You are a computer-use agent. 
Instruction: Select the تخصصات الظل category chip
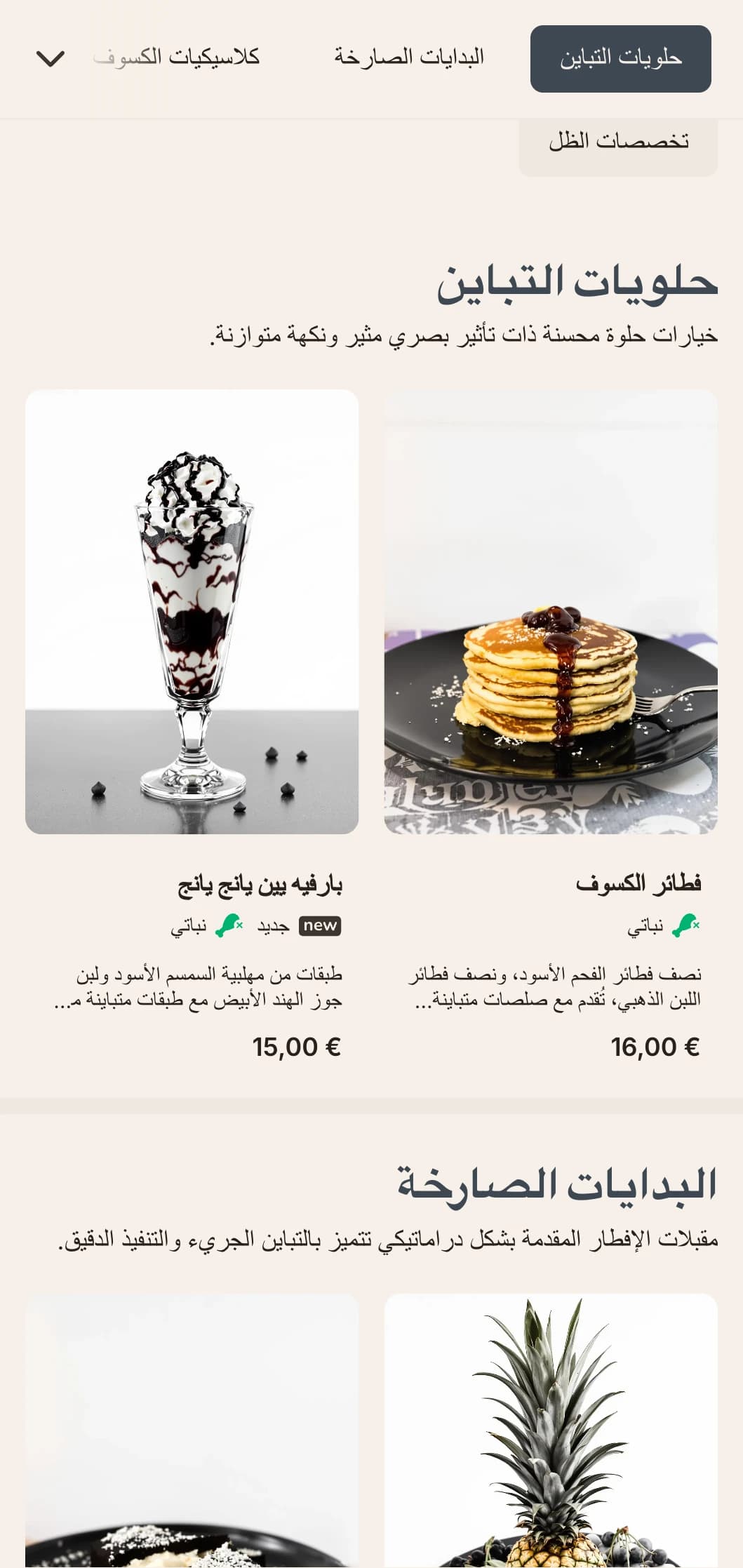click(618, 142)
